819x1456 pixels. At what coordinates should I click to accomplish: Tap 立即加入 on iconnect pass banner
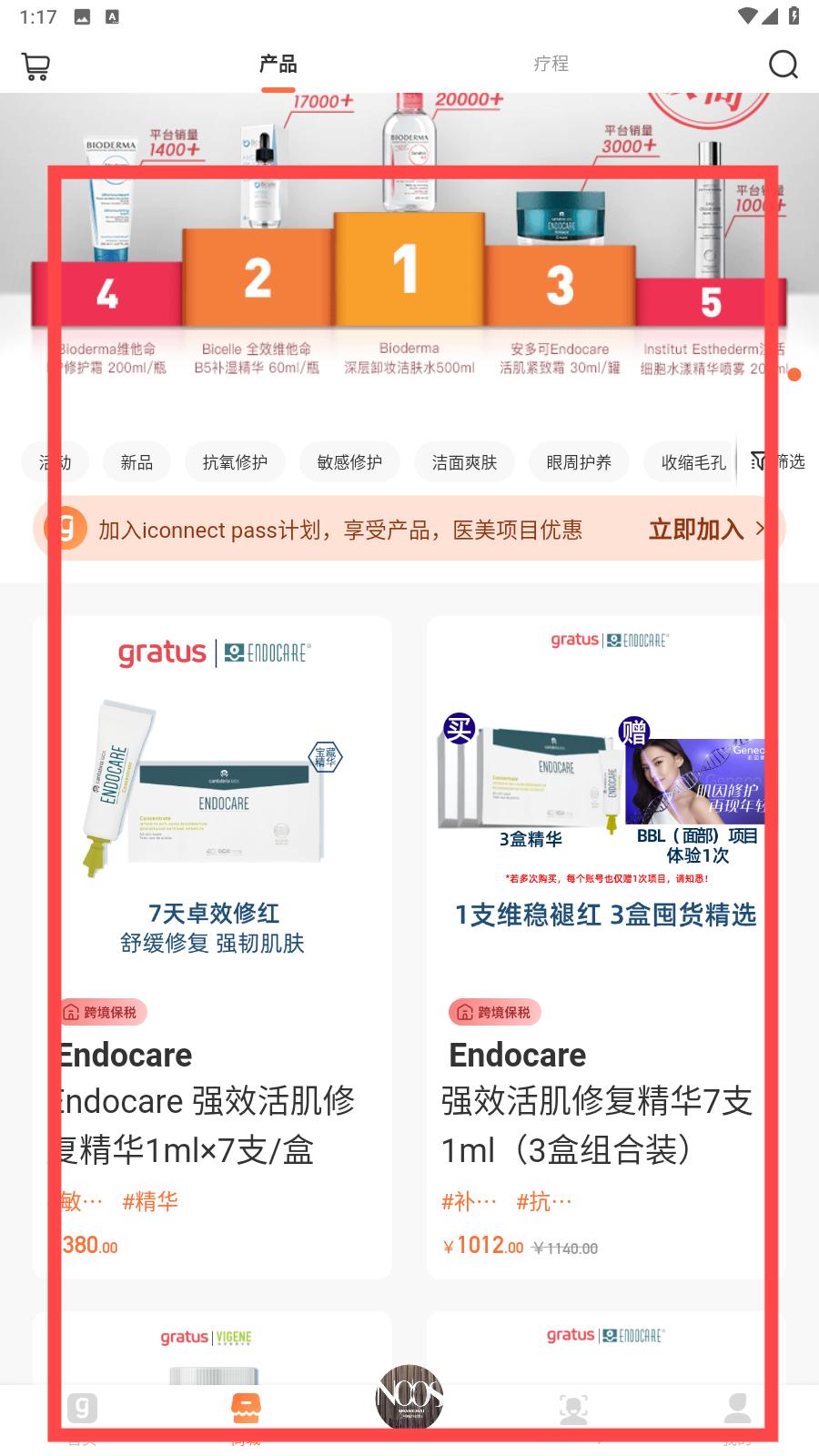(706, 529)
